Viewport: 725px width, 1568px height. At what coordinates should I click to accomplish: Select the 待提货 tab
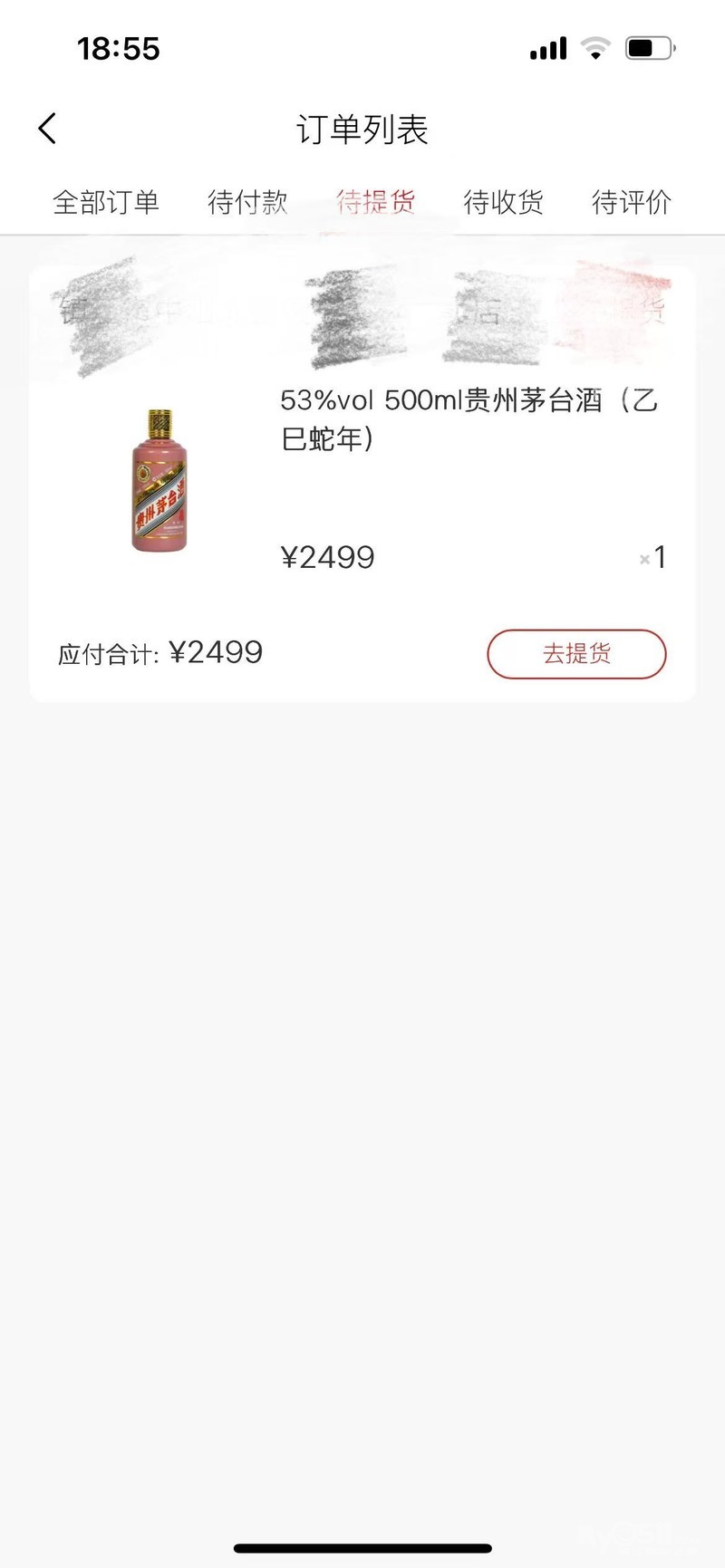[x=375, y=202]
